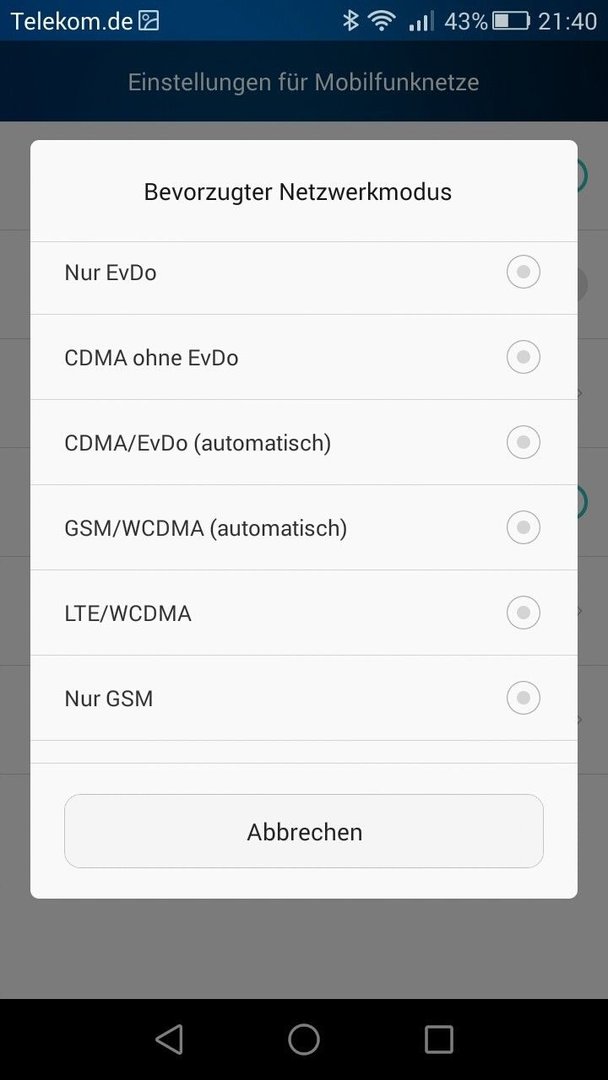This screenshot has height=1080, width=608.
Task: Pick GSM/WCDMA (automatisch) mode
Action: click(x=304, y=528)
